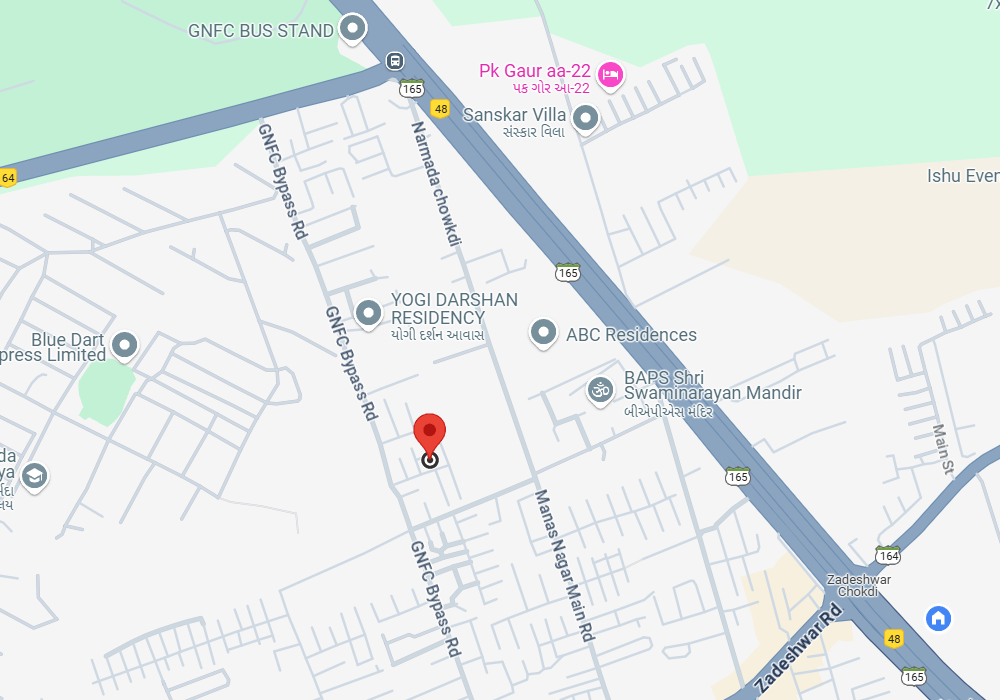Open the Blue Dart Express Limited marker
The image size is (1000, 700).
pos(125,345)
